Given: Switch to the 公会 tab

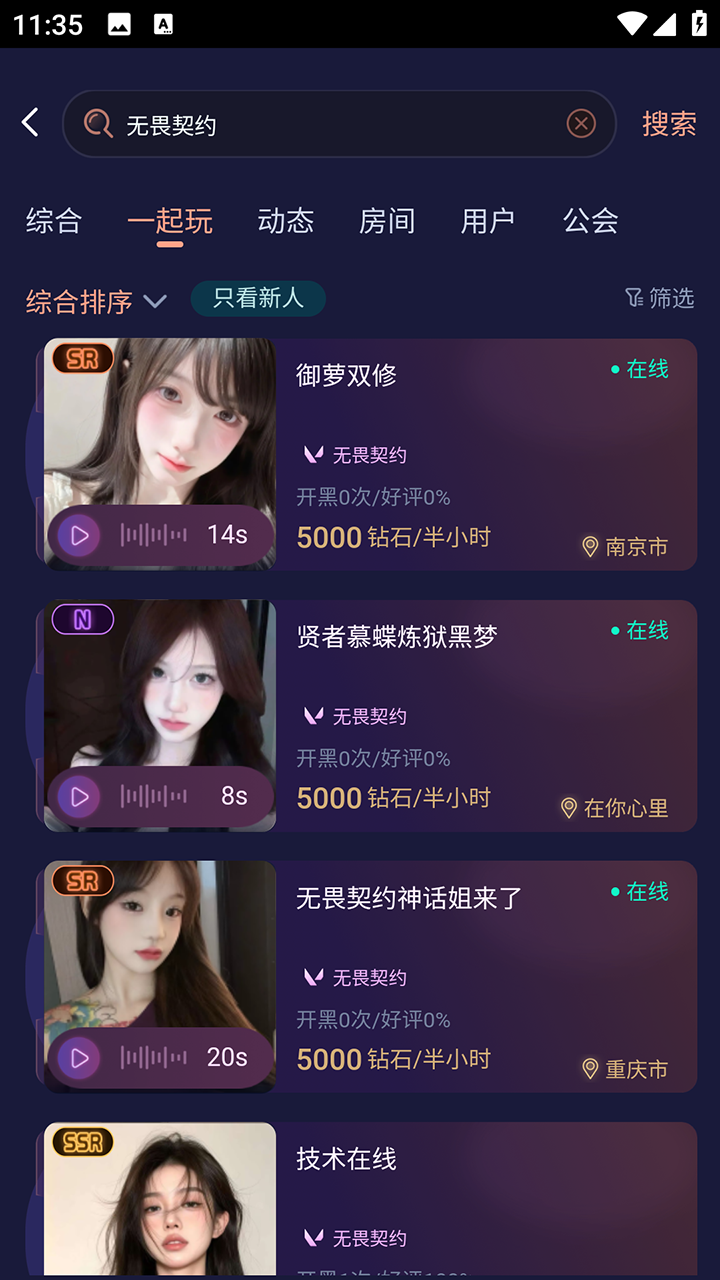Looking at the screenshot, I should (x=590, y=221).
